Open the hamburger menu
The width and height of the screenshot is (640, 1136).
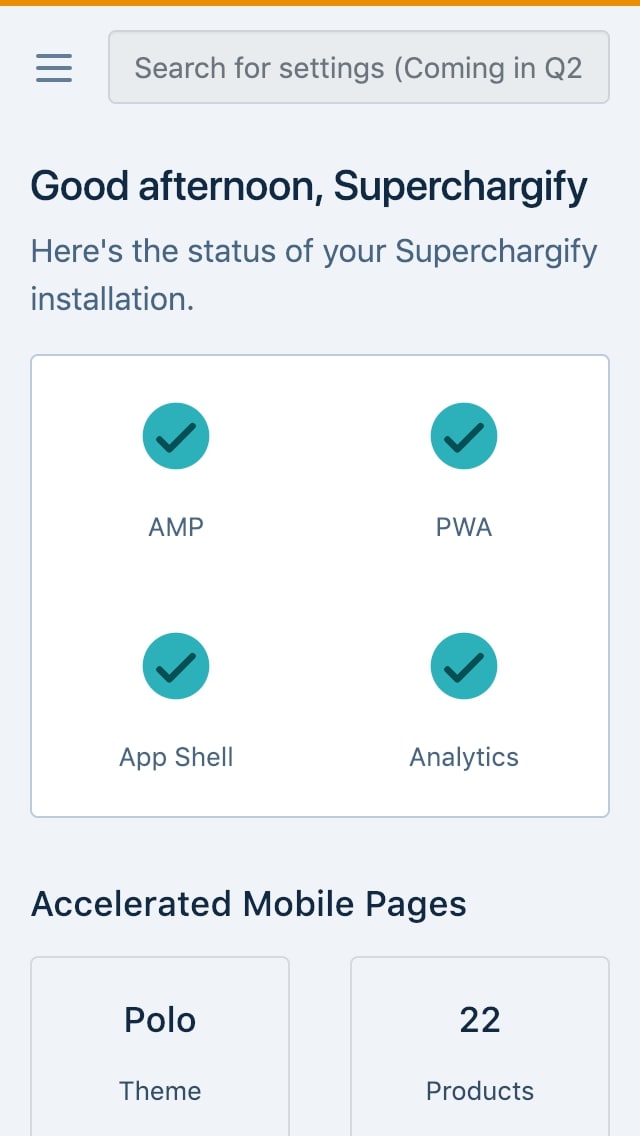54,68
